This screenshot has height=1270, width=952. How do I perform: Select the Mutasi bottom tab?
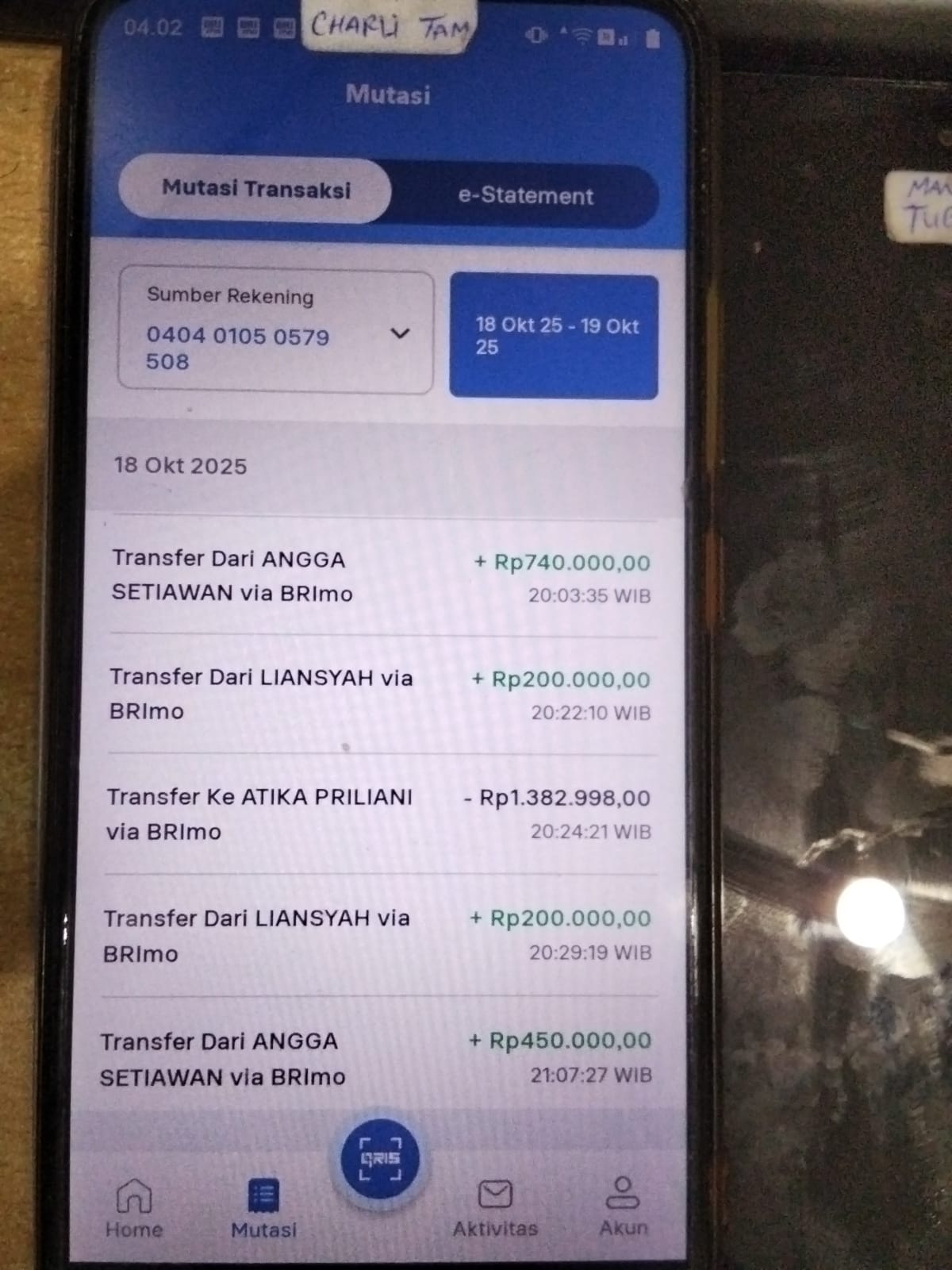263,1207
